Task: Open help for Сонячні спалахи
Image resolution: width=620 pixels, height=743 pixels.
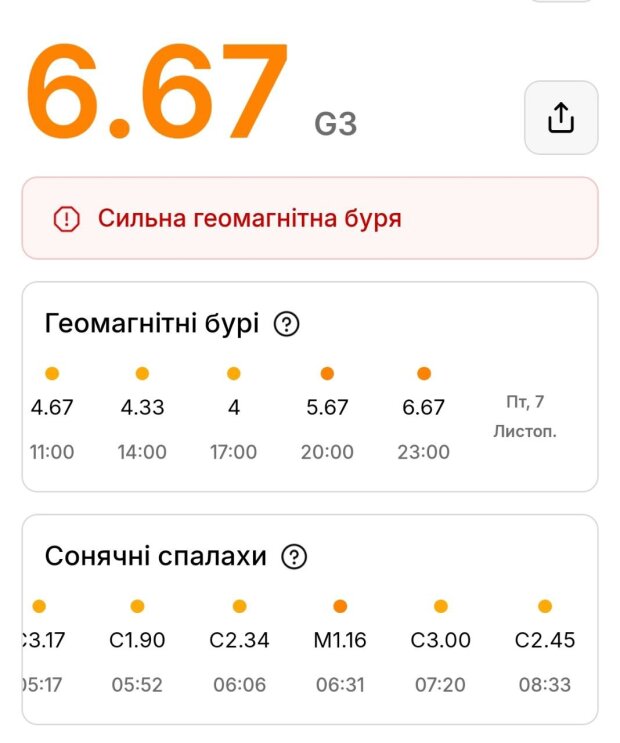Action: point(294,557)
